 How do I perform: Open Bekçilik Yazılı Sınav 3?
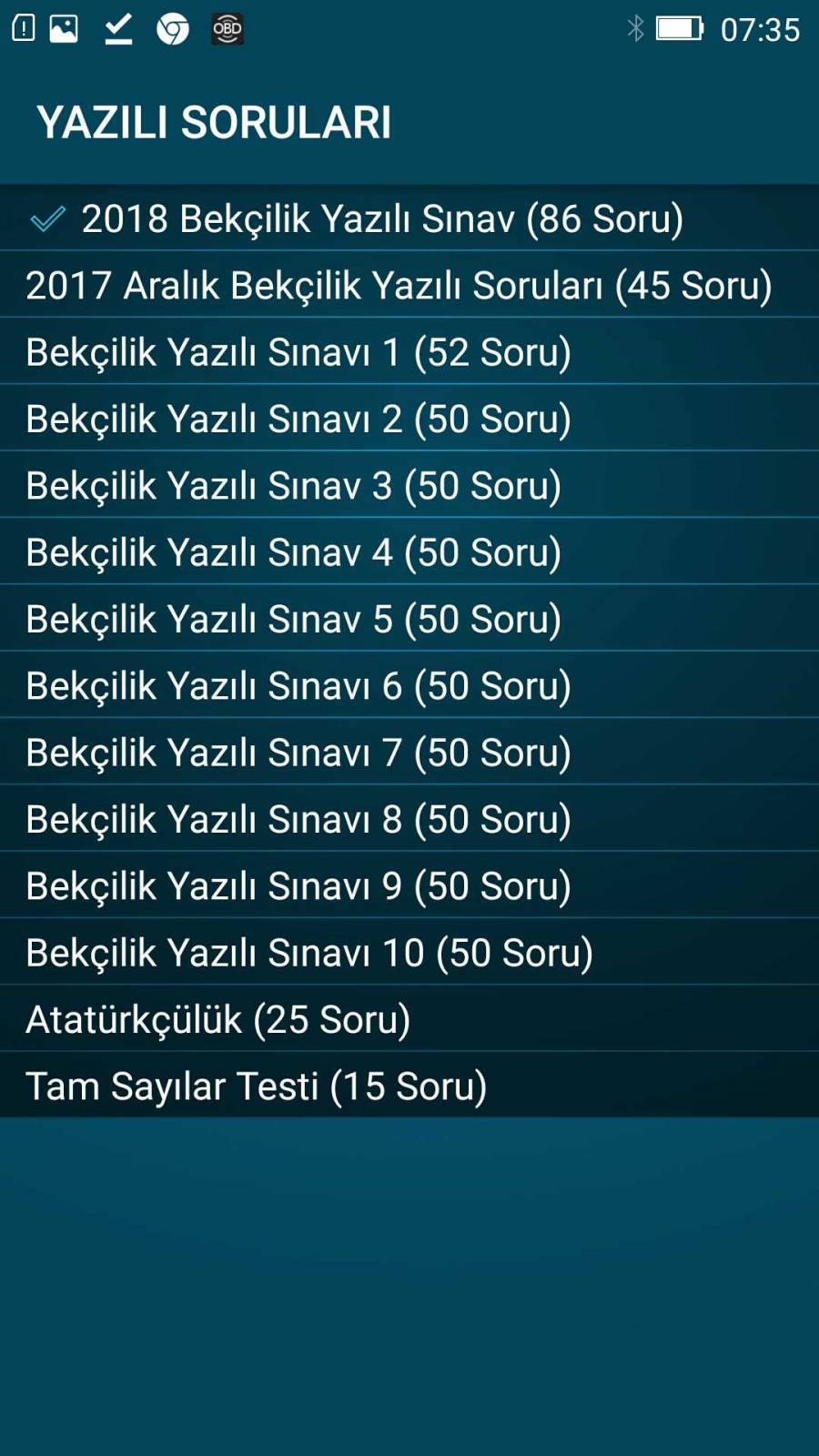(x=293, y=485)
